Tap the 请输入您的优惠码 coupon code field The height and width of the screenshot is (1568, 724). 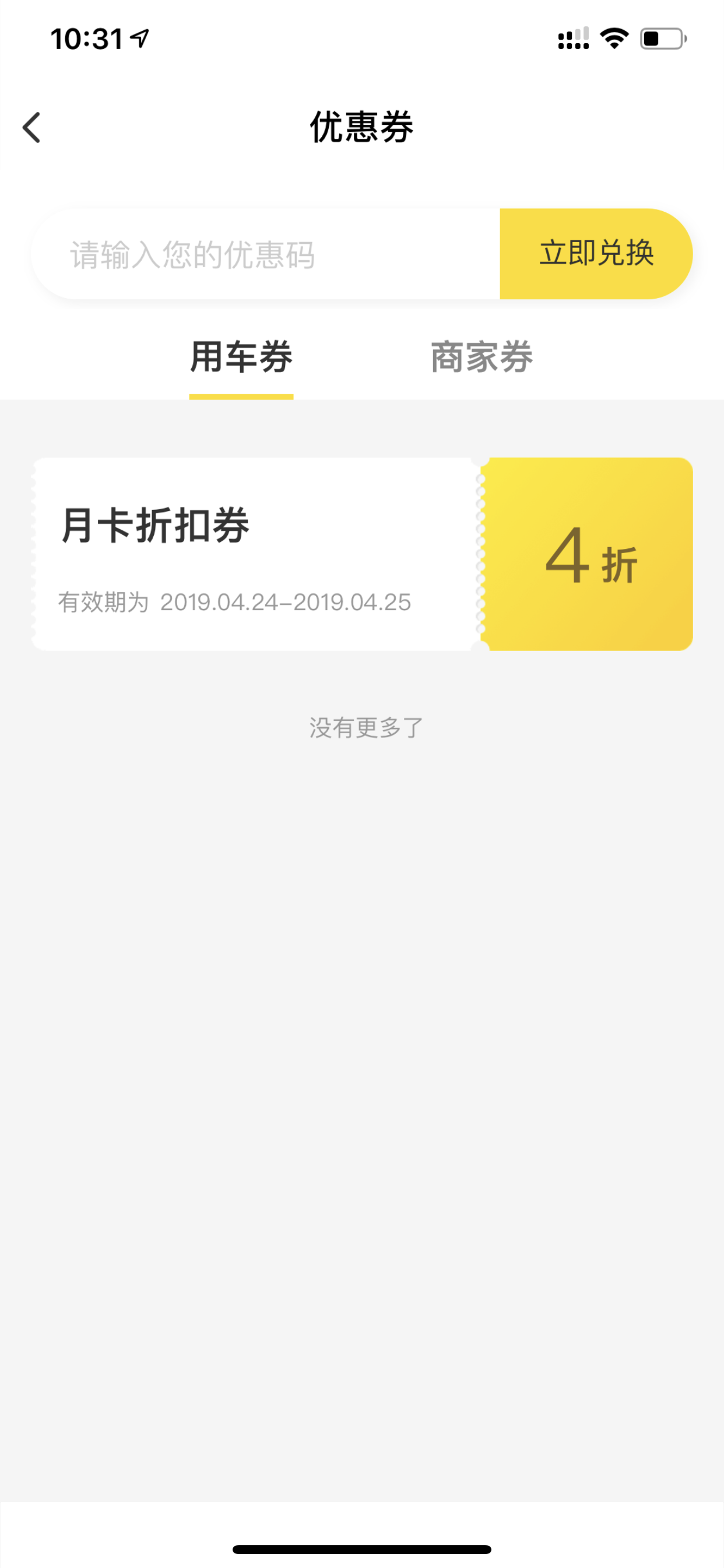[x=266, y=254]
